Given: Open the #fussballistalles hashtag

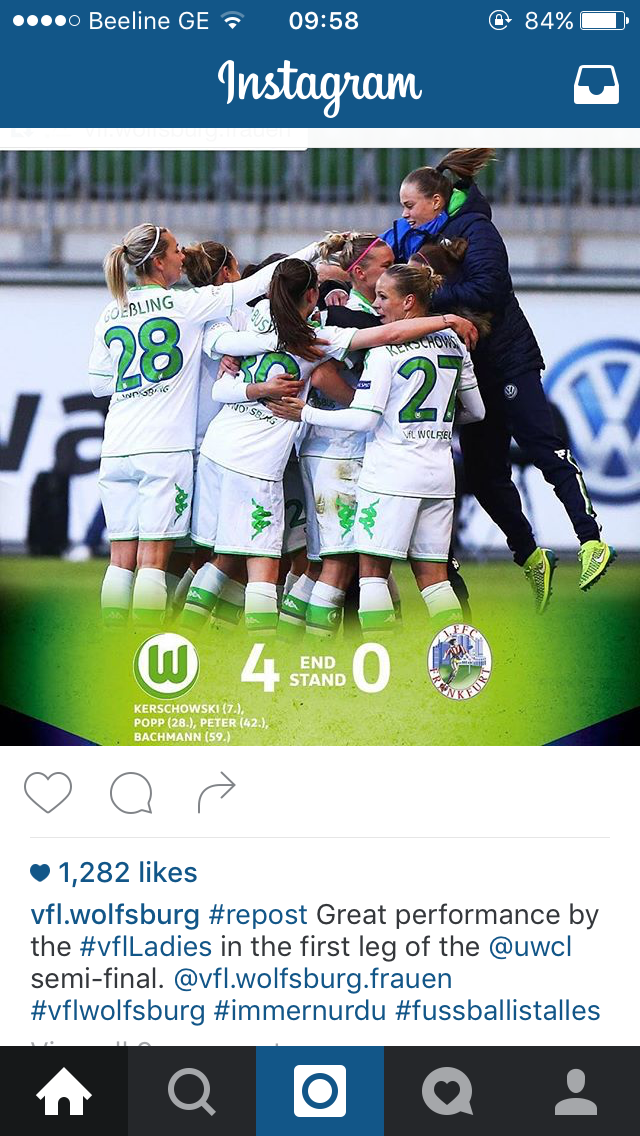Looking at the screenshot, I should click(x=498, y=1010).
